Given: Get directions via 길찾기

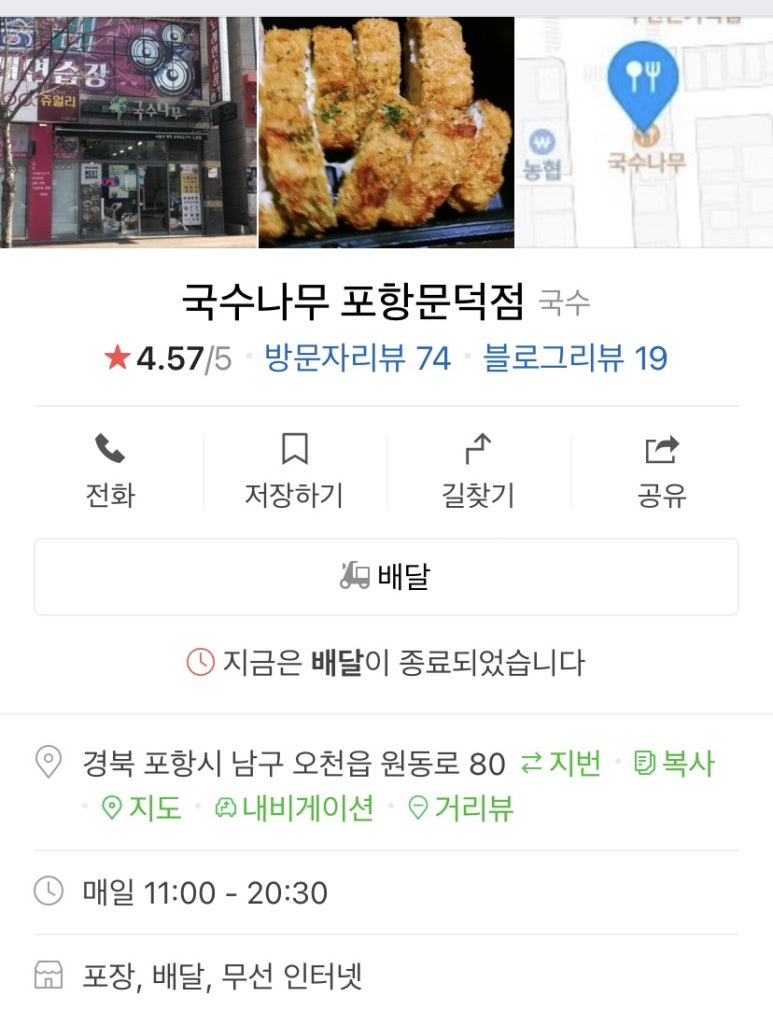Looking at the screenshot, I should point(478,471).
